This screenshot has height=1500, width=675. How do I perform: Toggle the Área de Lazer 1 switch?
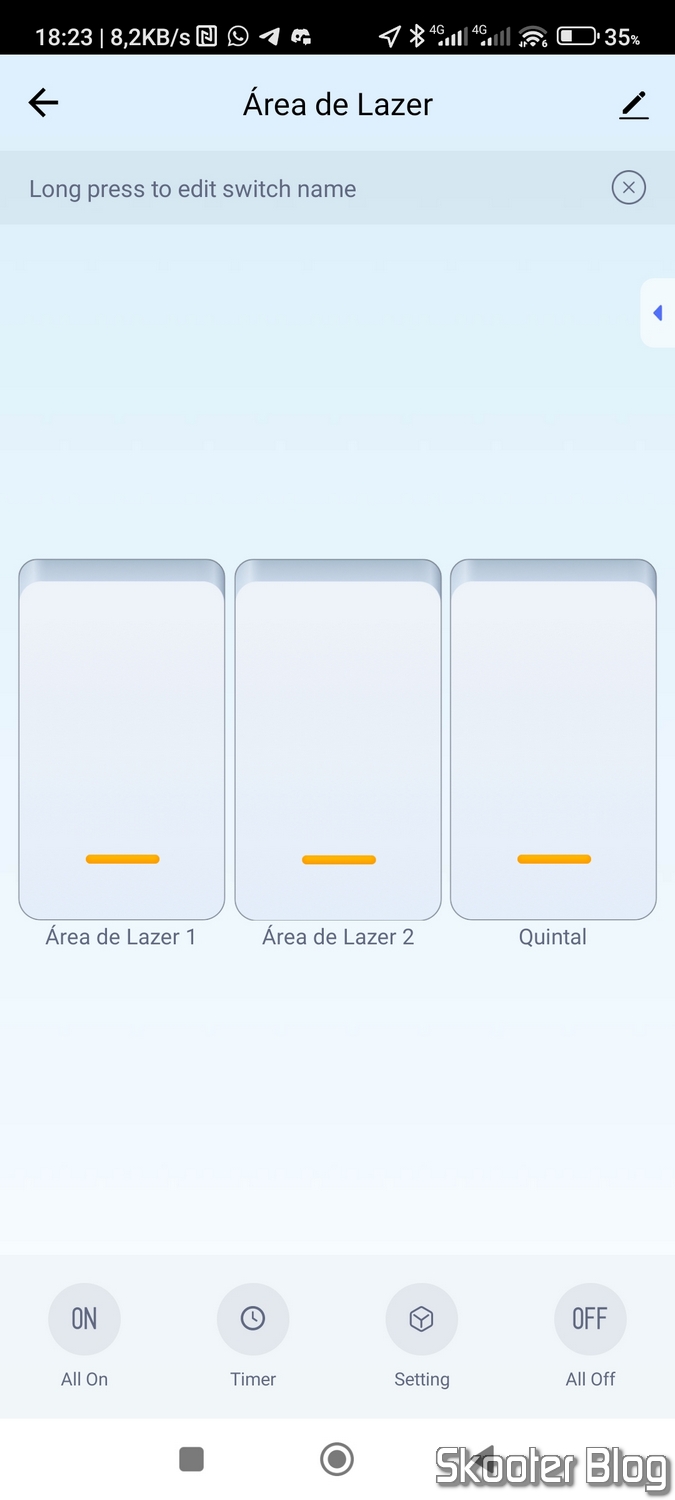pos(122,739)
